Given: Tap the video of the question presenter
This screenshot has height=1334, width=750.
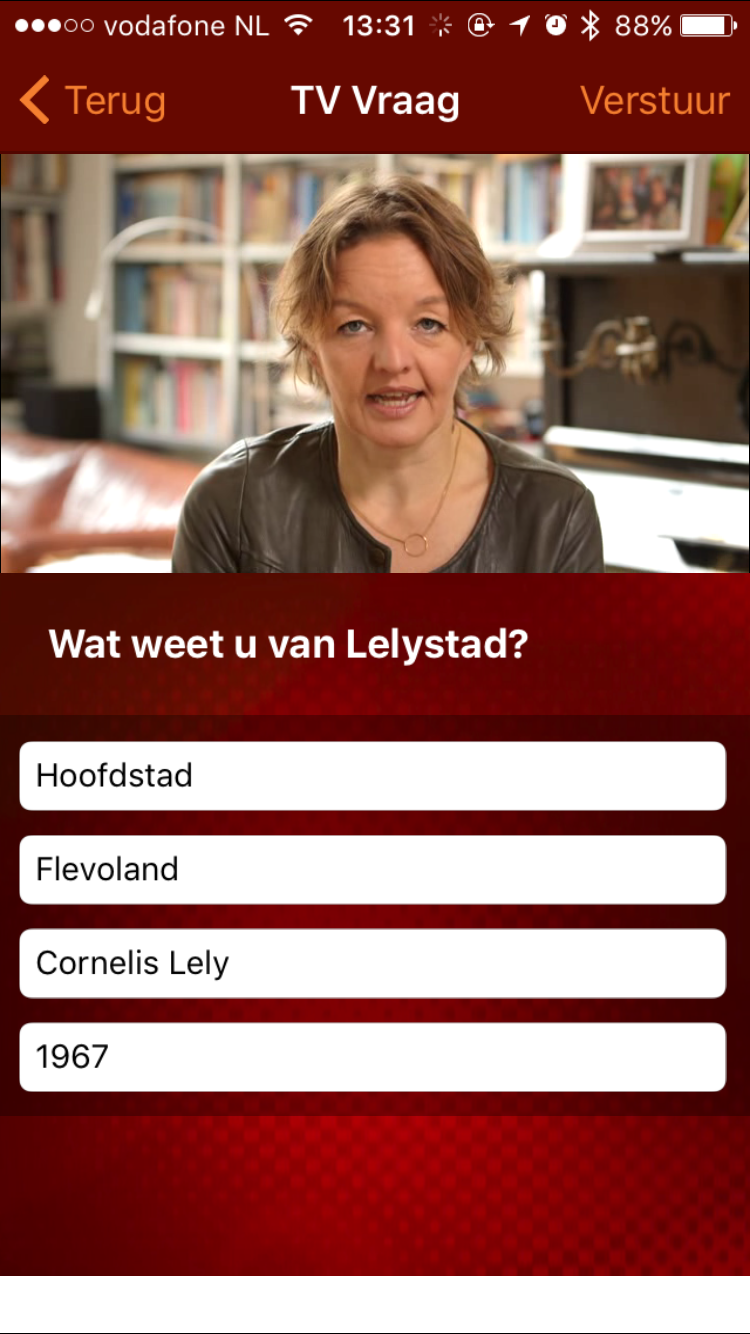Looking at the screenshot, I should (x=375, y=363).
